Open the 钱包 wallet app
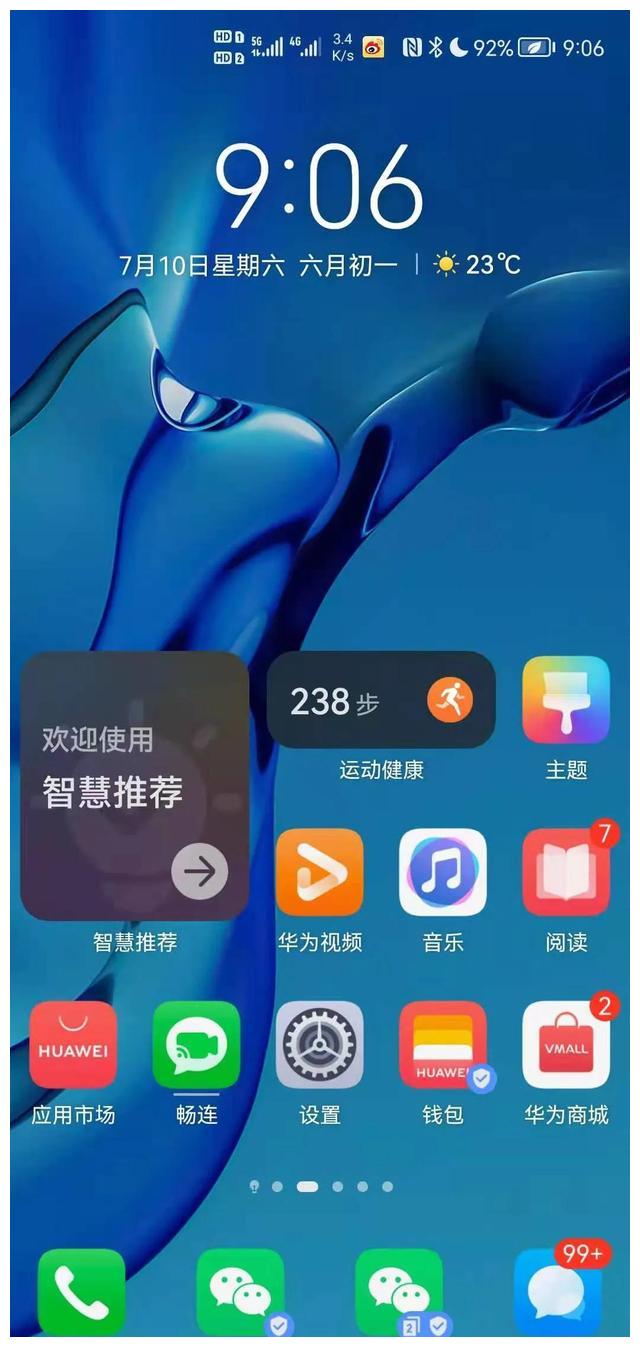 (443, 1045)
